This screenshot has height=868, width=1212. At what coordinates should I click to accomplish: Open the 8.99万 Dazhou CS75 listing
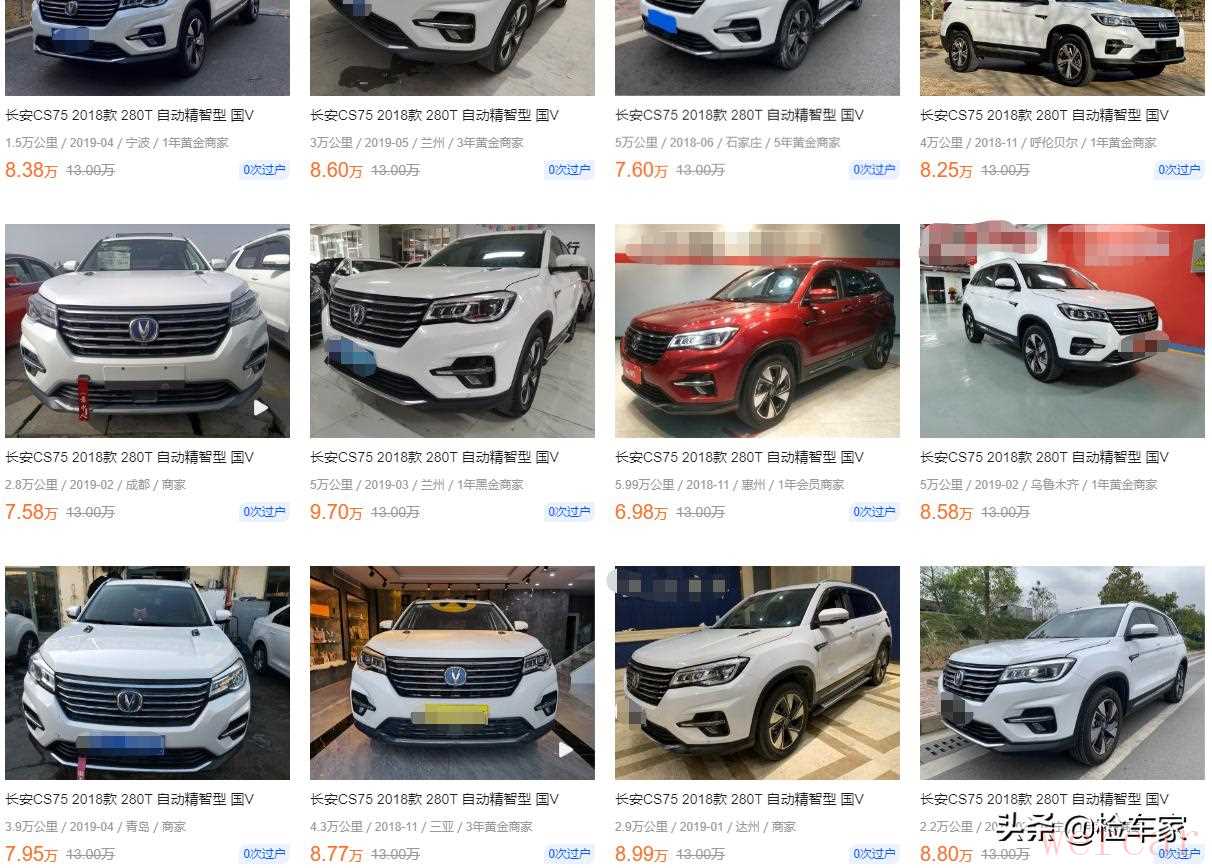coord(757,673)
